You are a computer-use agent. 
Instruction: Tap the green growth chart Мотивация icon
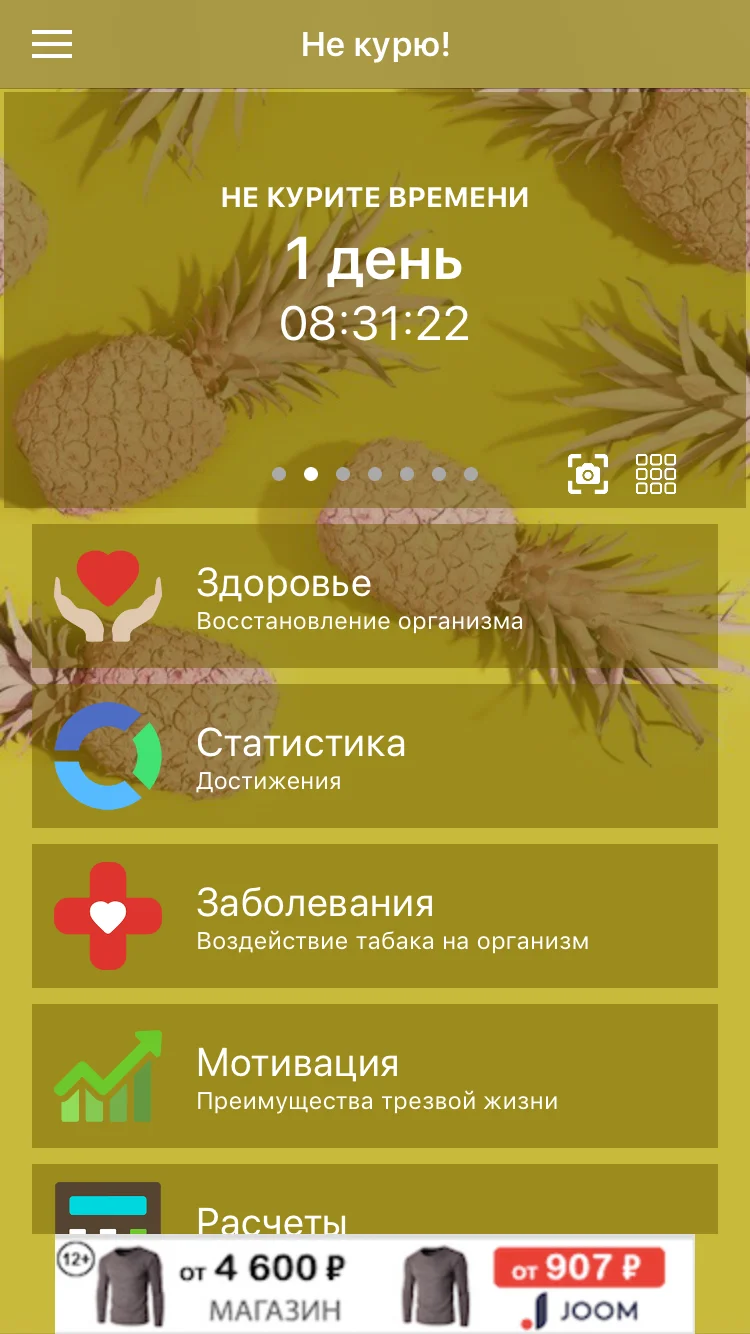pyautogui.click(x=108, y=1075)
